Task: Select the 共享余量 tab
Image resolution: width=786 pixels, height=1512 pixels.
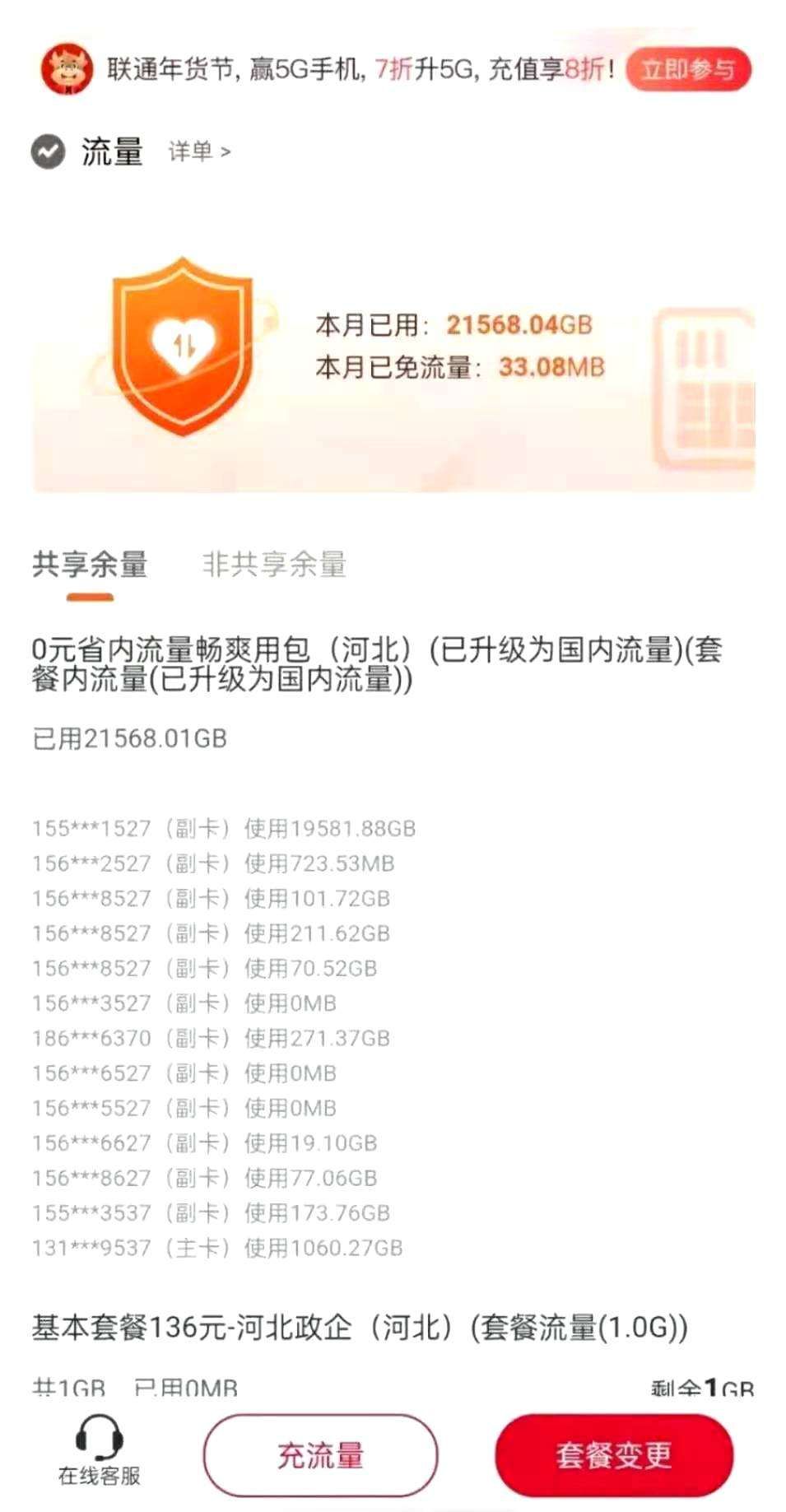Action: [91, 564]
